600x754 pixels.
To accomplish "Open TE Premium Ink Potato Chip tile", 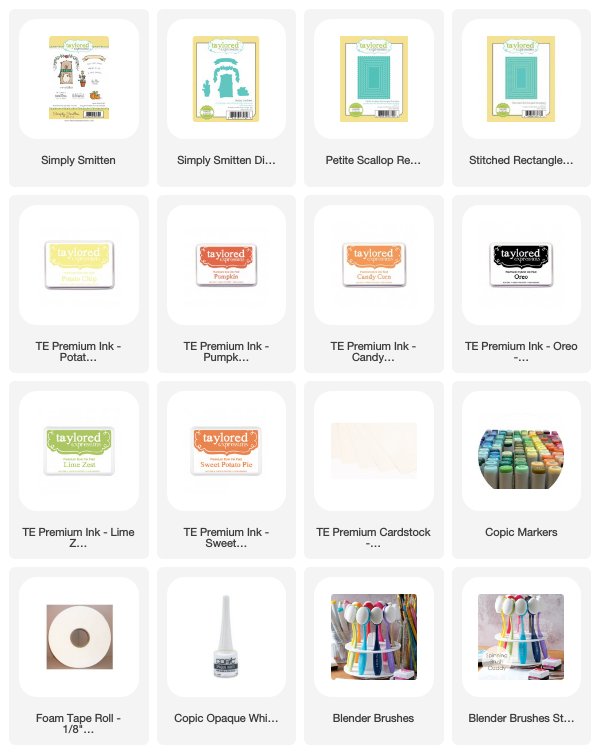I will [78, 265].
